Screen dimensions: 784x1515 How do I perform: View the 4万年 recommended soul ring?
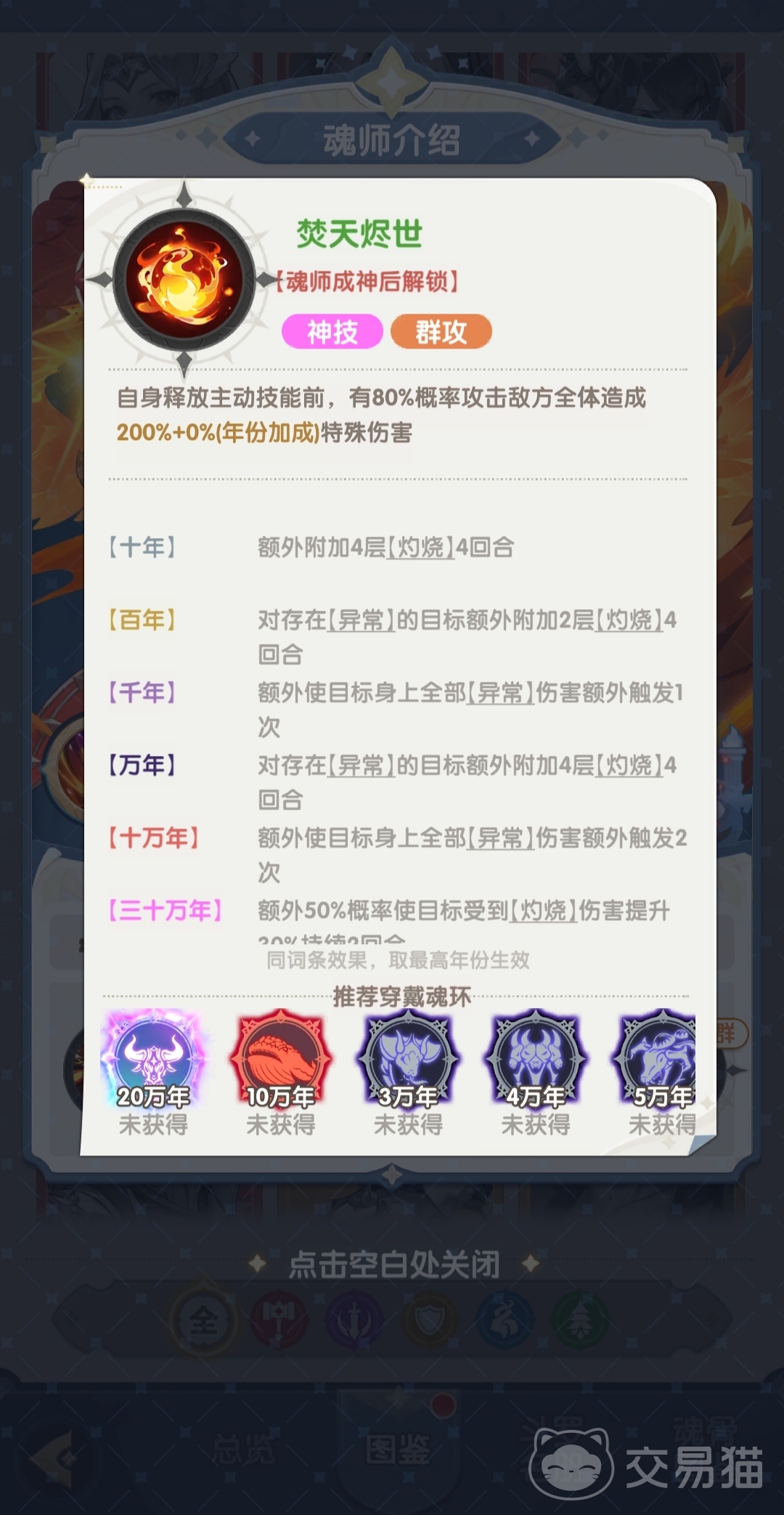coord(536,1059)
